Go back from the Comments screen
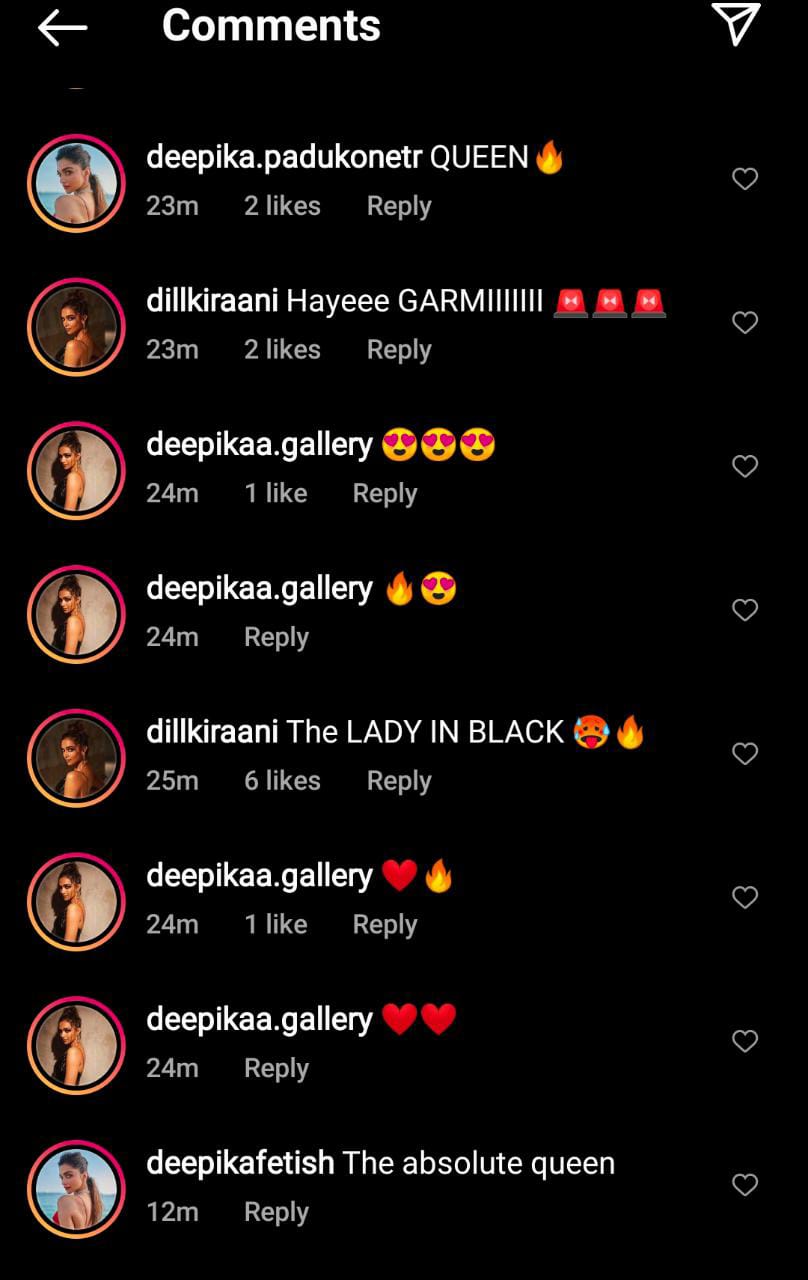 coord(62,28)
